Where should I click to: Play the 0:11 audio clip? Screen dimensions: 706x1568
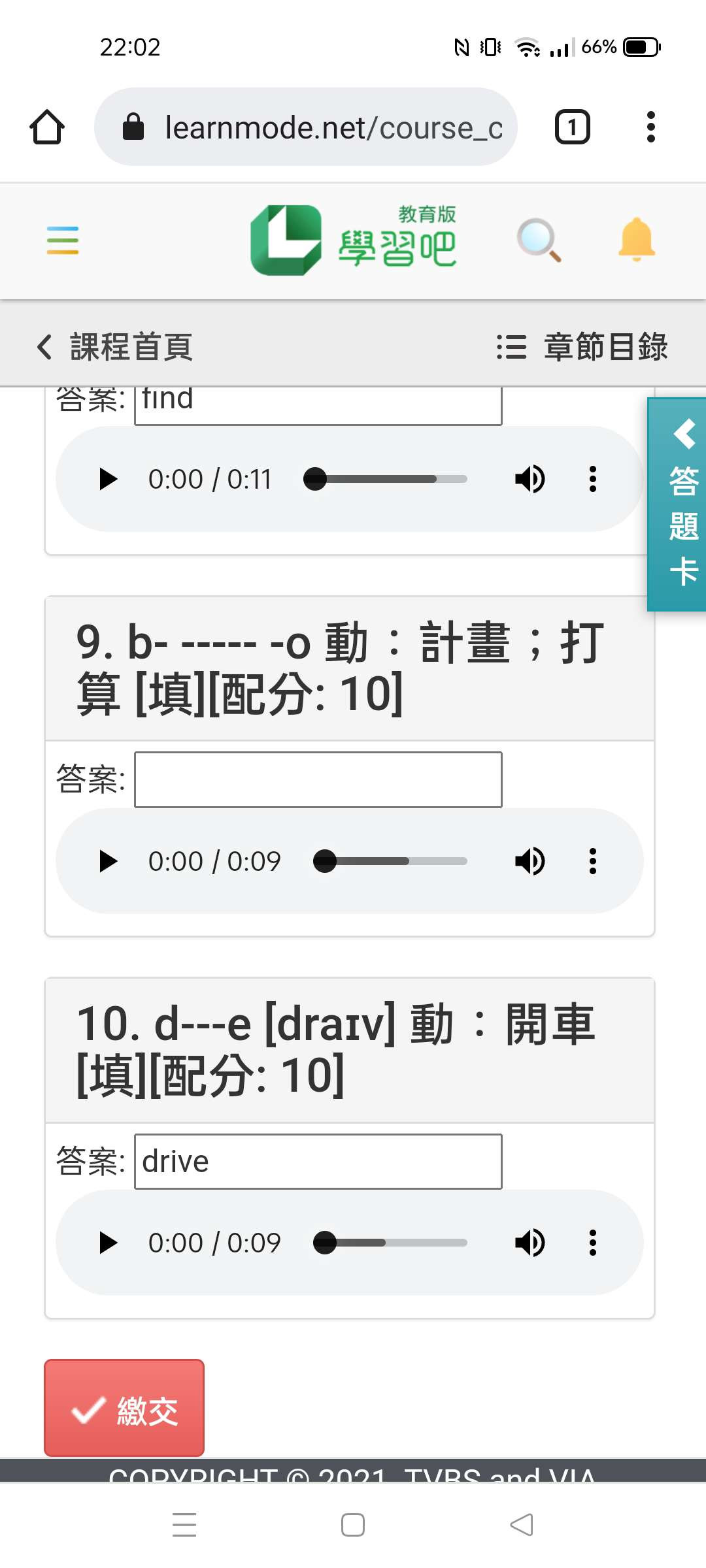click(x=108, y=479)
